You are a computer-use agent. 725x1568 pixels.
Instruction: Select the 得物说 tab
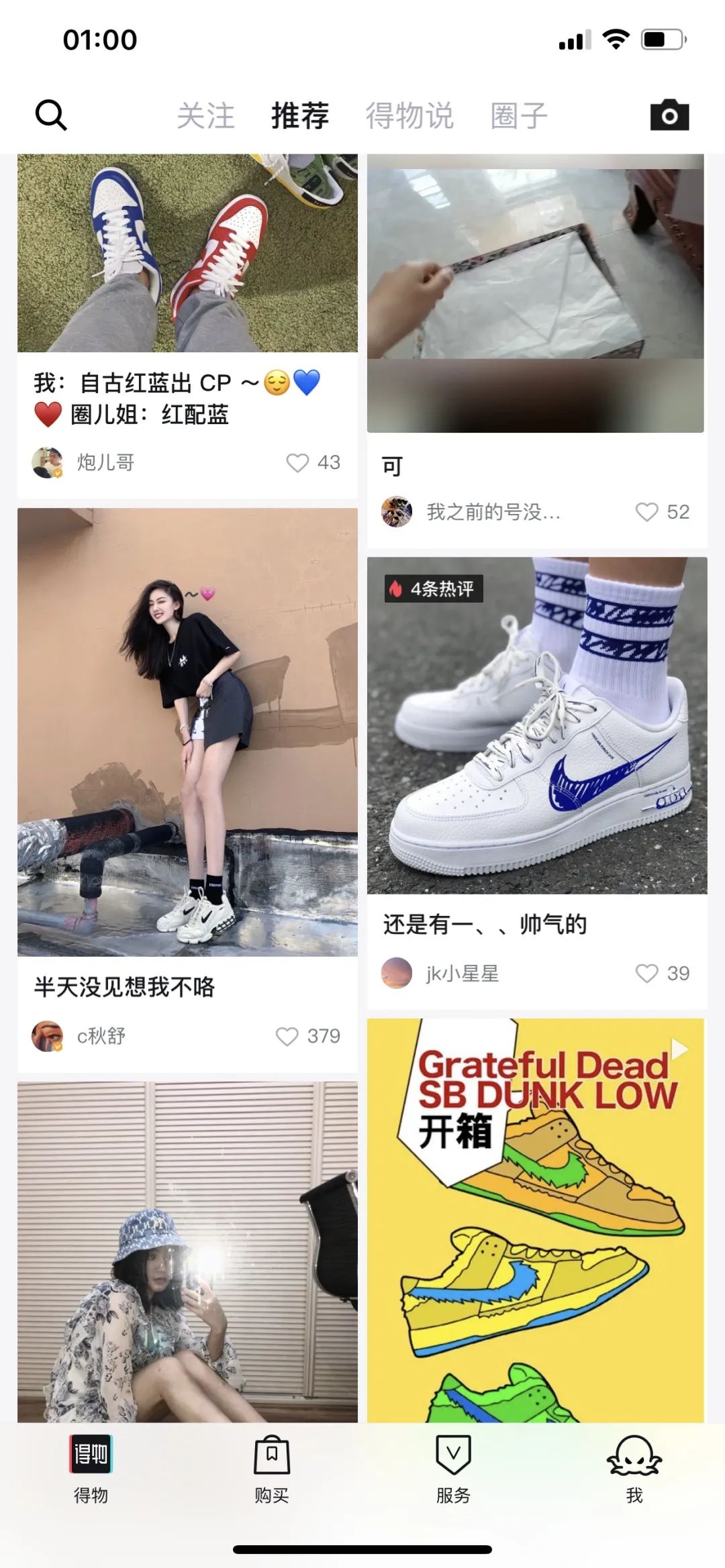412,115
